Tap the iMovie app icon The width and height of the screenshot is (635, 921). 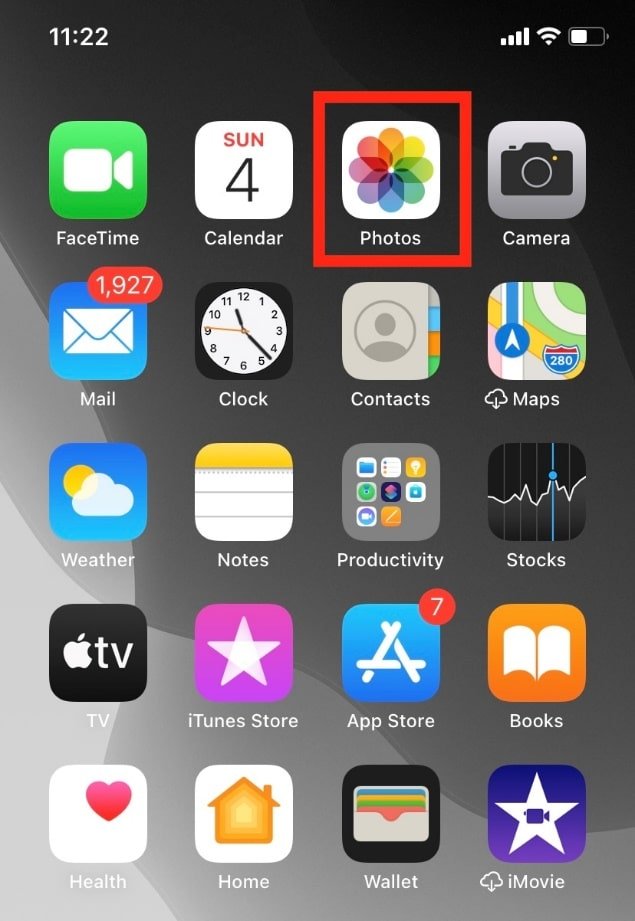pyautogui.click(x=537, y=814)
